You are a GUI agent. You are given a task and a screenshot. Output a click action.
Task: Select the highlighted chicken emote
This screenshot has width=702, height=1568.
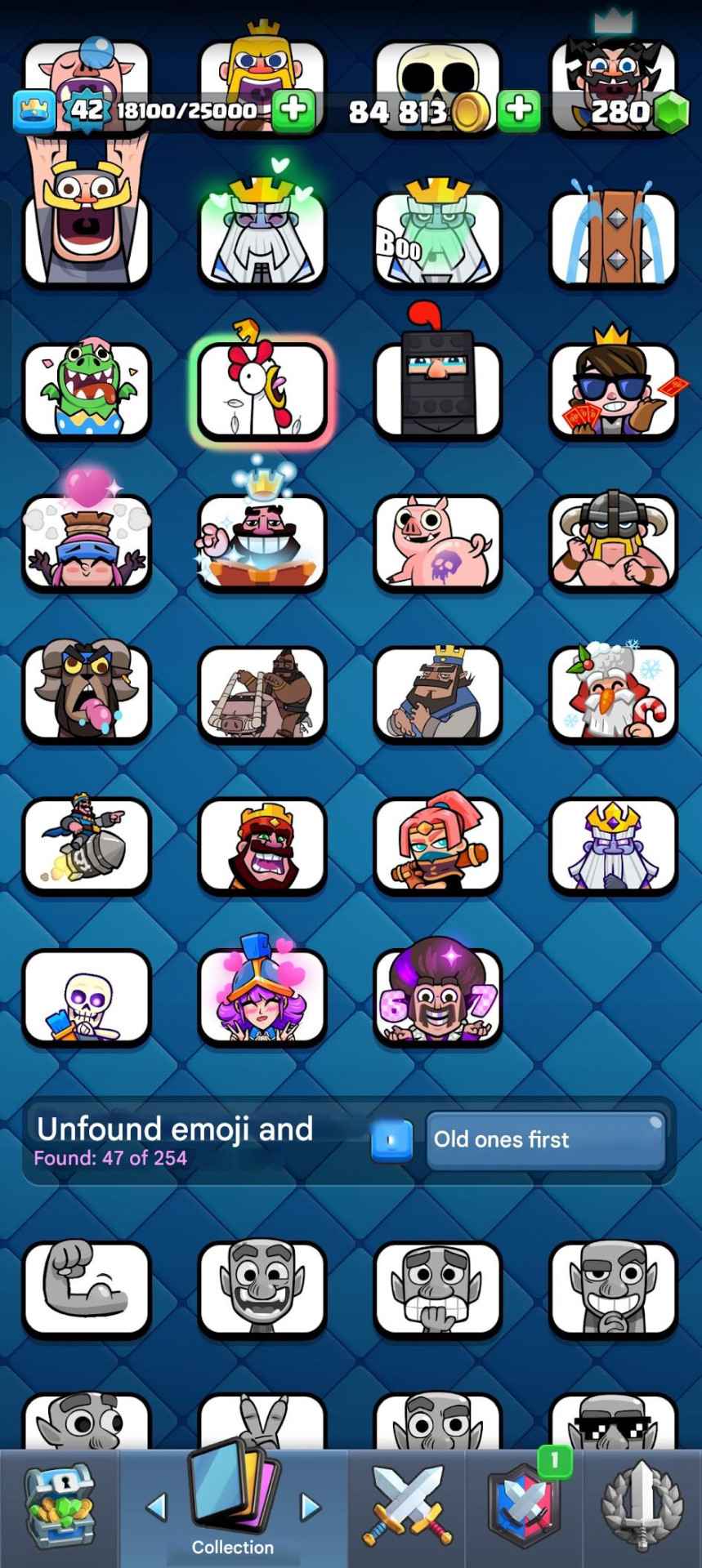[262, 390]
